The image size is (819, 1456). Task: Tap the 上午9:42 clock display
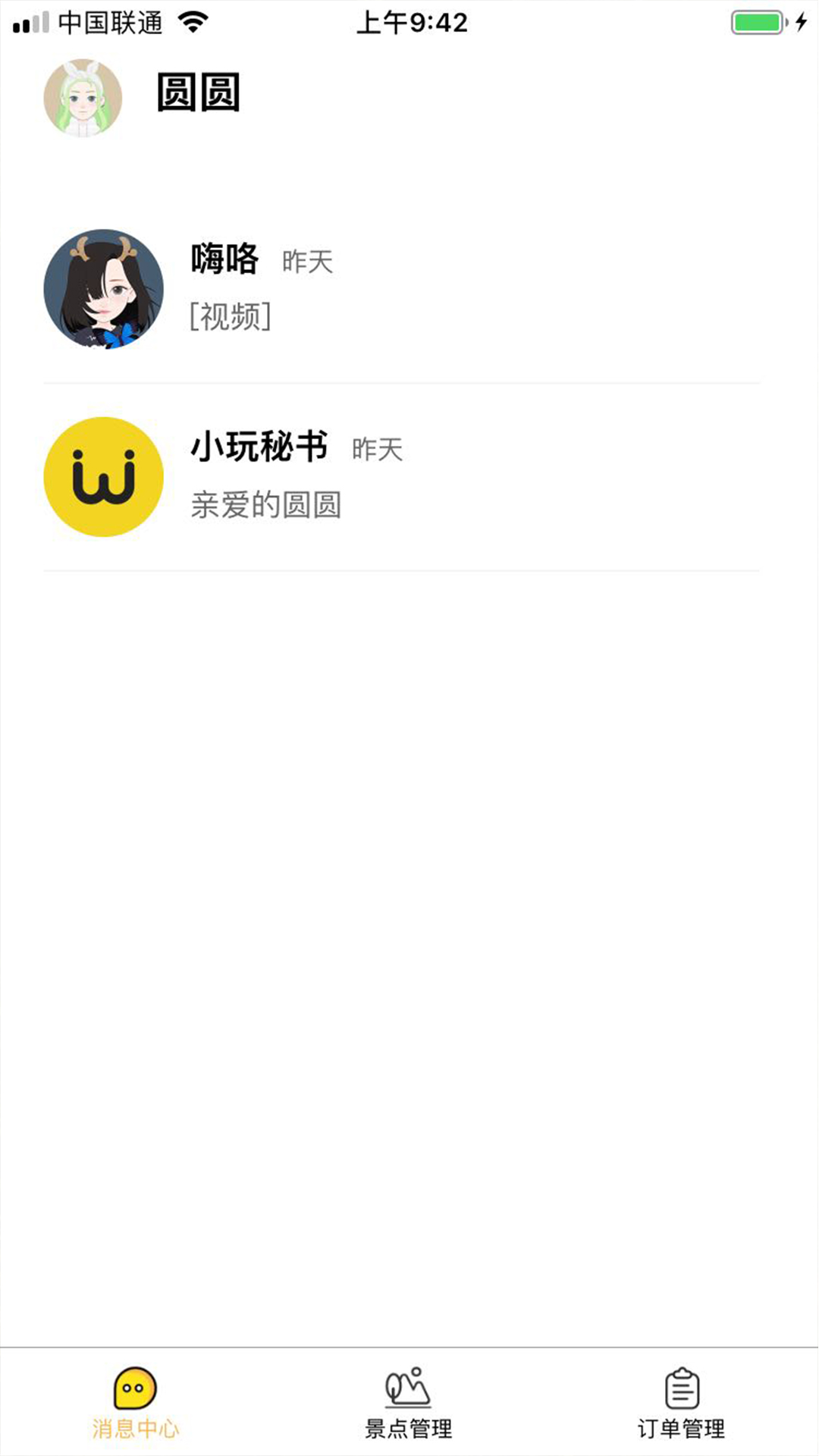(409, 23)
